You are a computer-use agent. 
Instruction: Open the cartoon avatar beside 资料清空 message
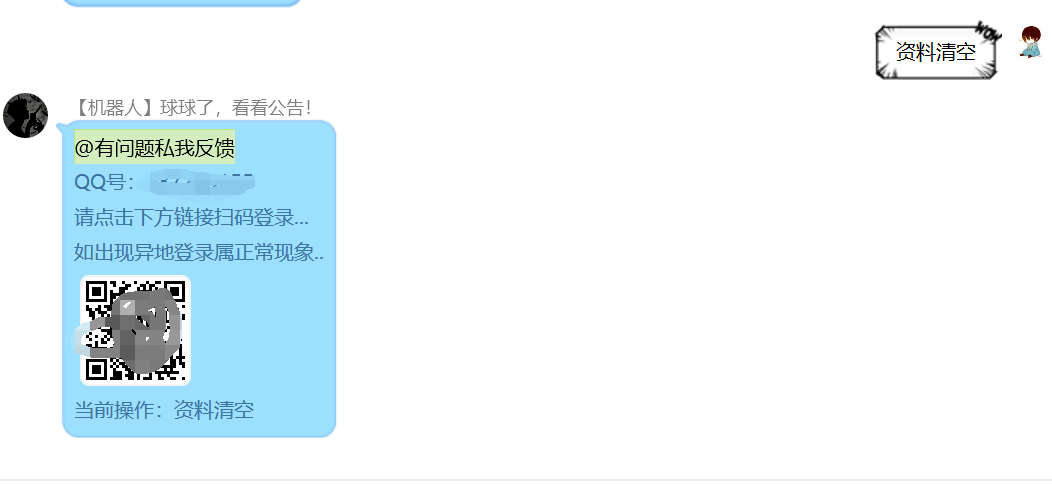[1030, 43]
